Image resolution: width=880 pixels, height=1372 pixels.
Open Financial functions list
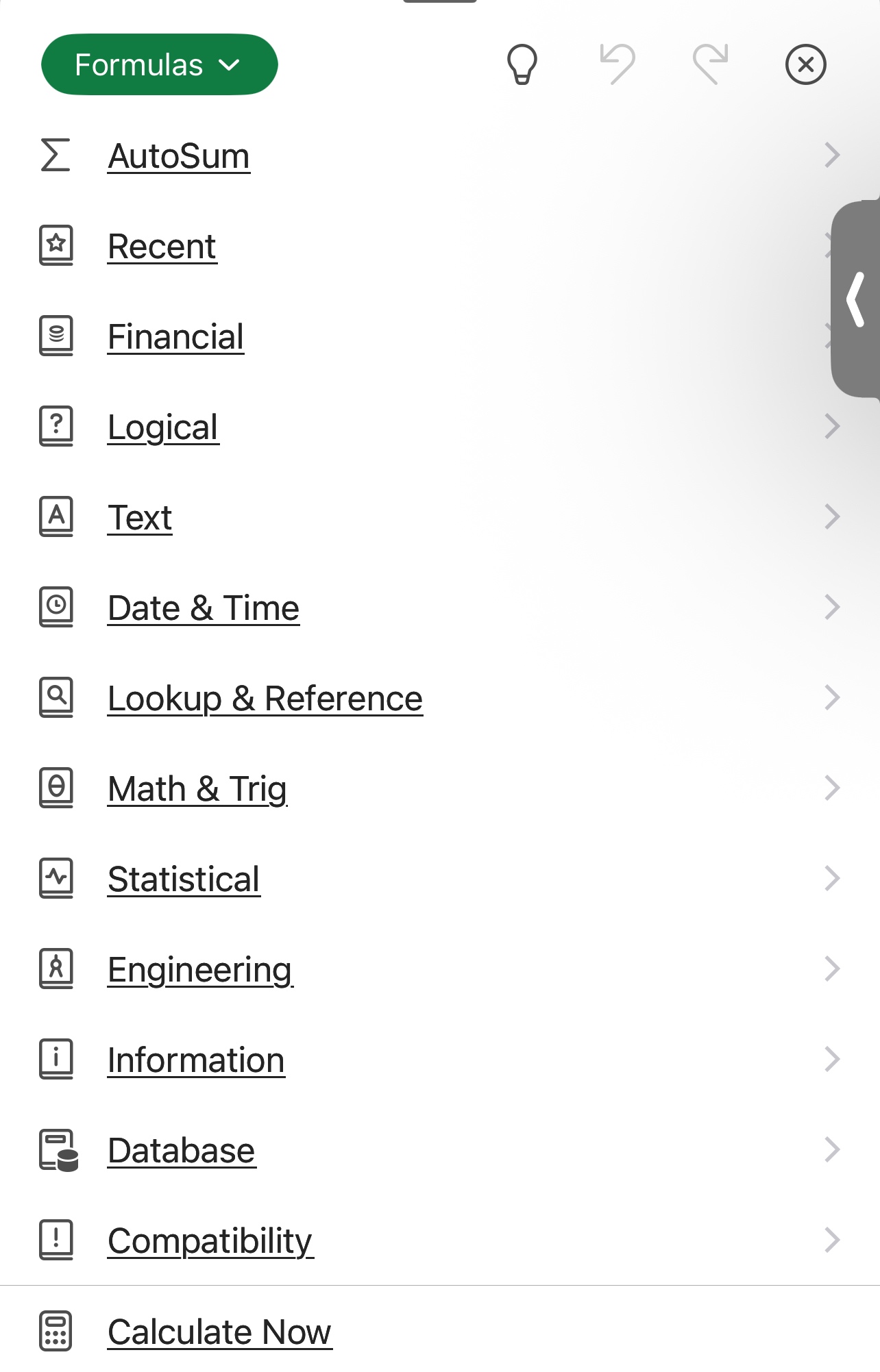175,337
